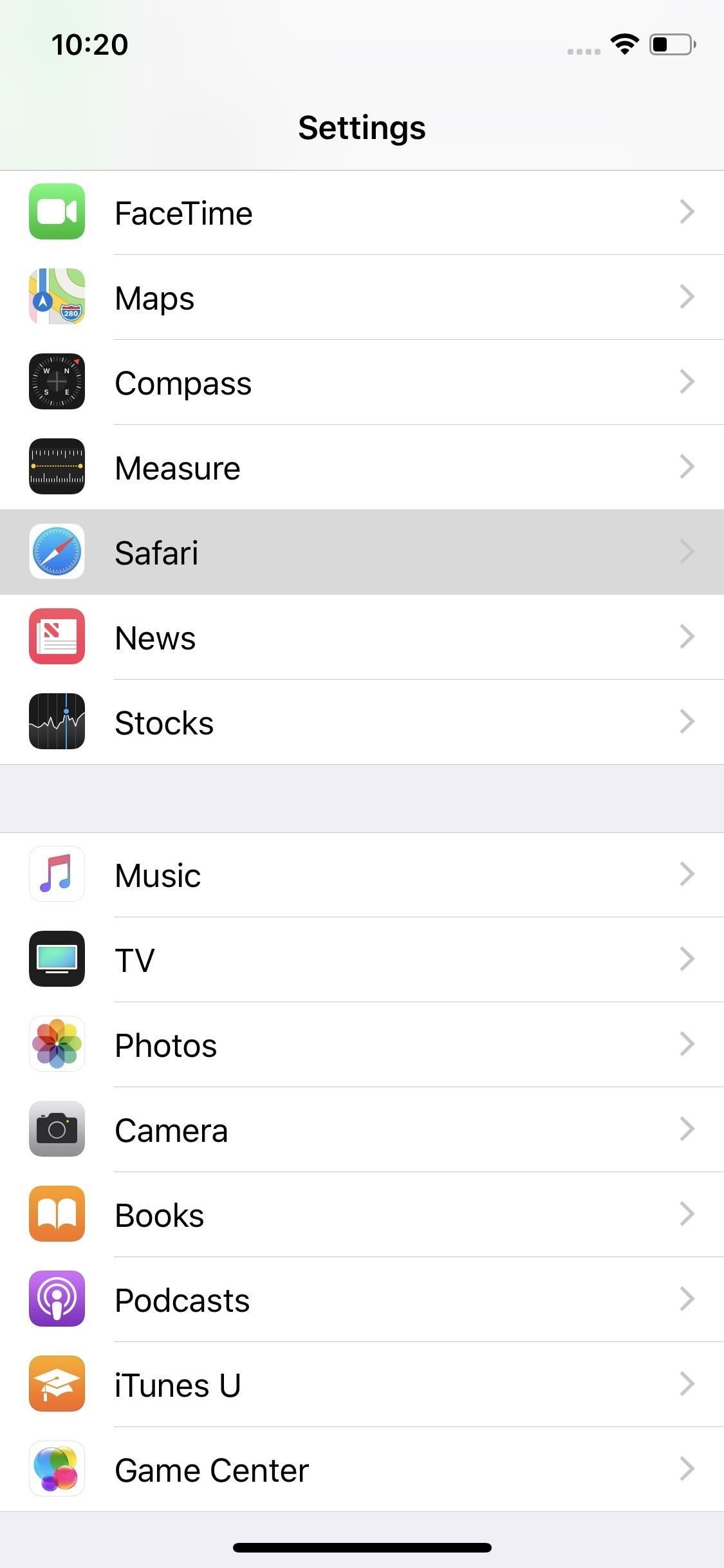Tap the Camera icon
The width and height of the screenshot is (724, 1568).
(57, 1130)
